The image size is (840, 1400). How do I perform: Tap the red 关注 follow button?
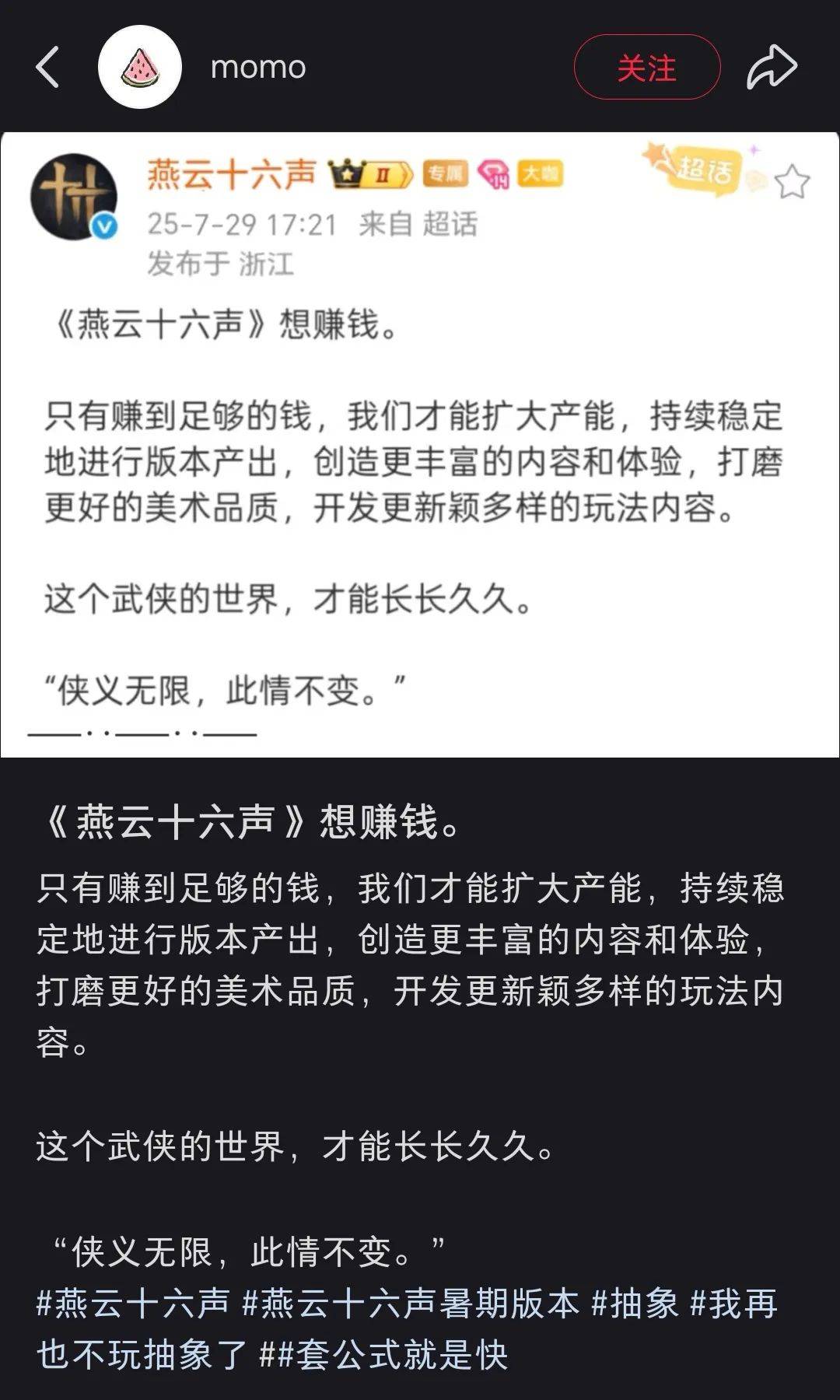647,67
